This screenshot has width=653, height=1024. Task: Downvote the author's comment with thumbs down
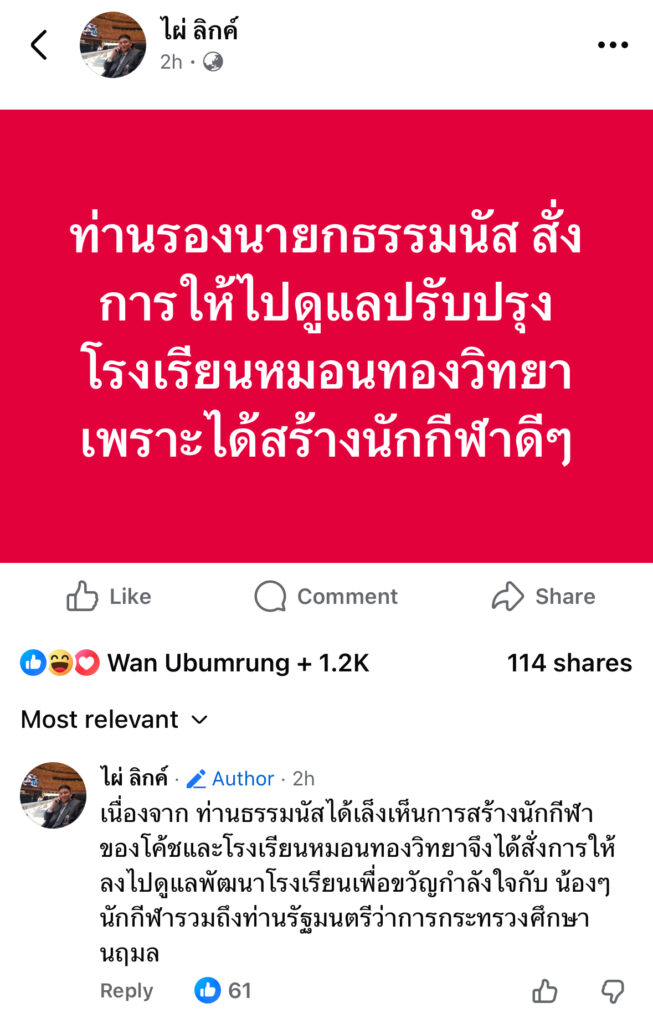click(612, 991)
